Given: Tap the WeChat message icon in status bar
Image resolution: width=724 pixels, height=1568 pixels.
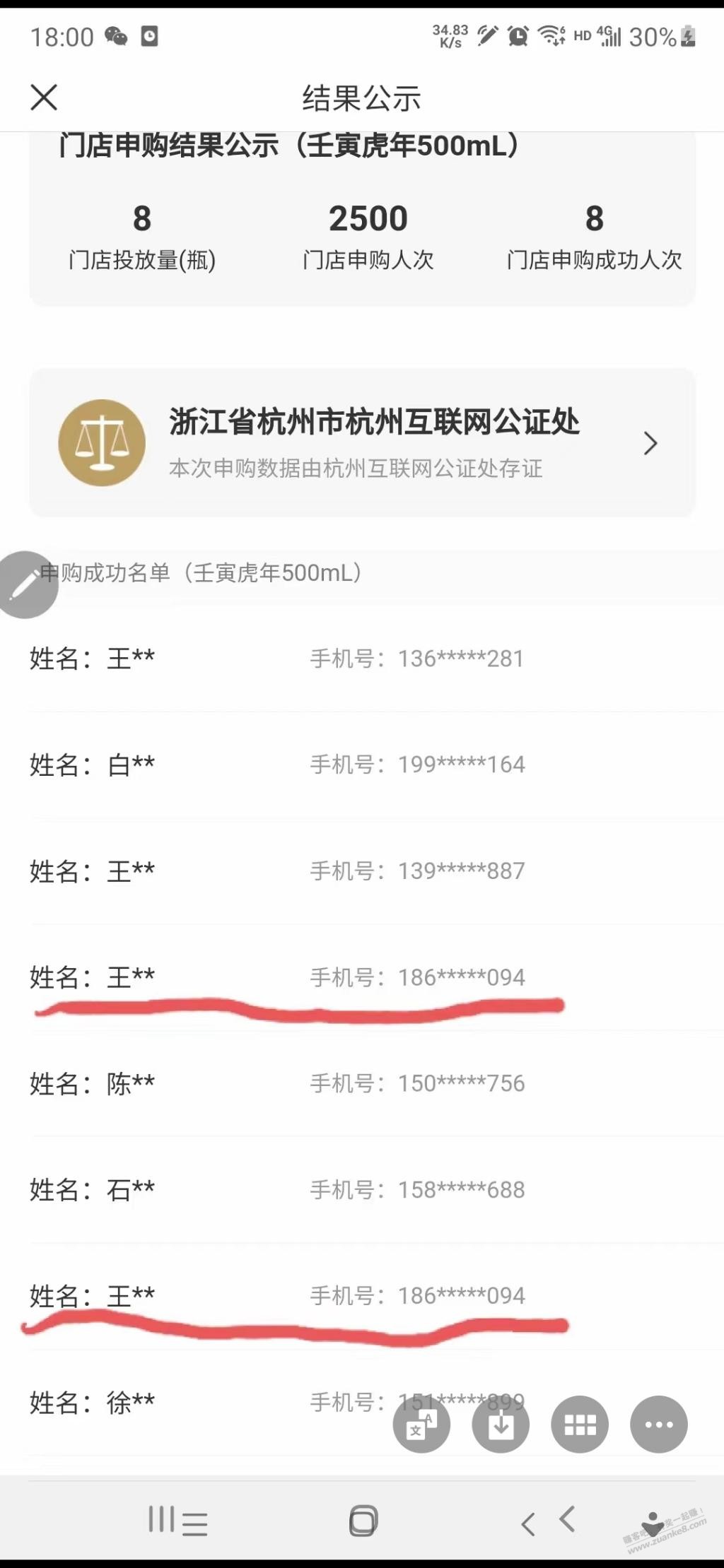Looking at the screenshot, I should [x=115, y=35].
